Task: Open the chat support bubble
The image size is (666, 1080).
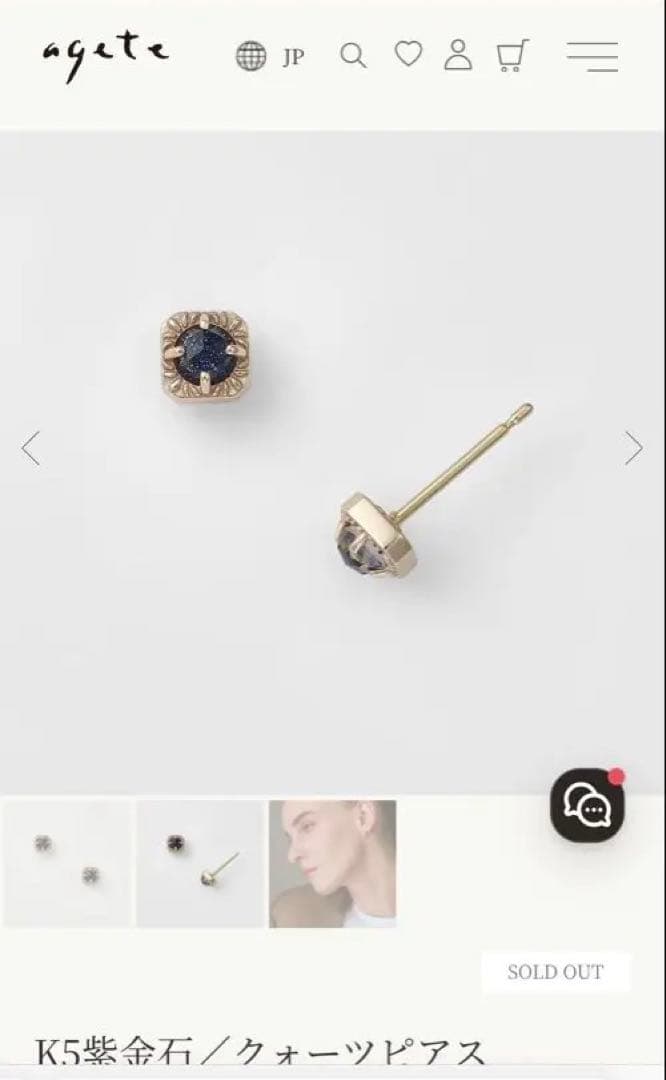Action: coord(587,804)
